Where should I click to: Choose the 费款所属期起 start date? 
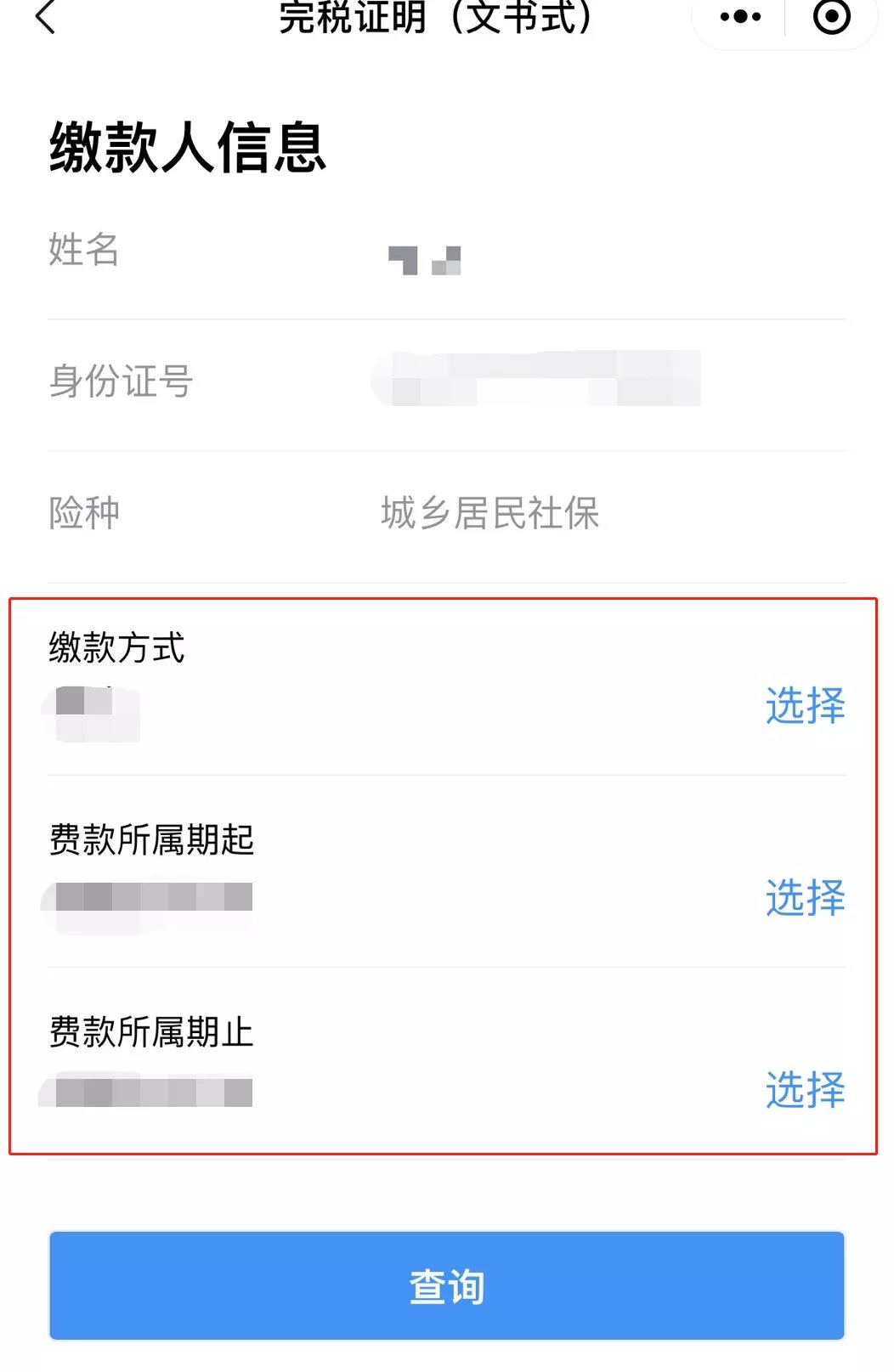coord(804,898)
